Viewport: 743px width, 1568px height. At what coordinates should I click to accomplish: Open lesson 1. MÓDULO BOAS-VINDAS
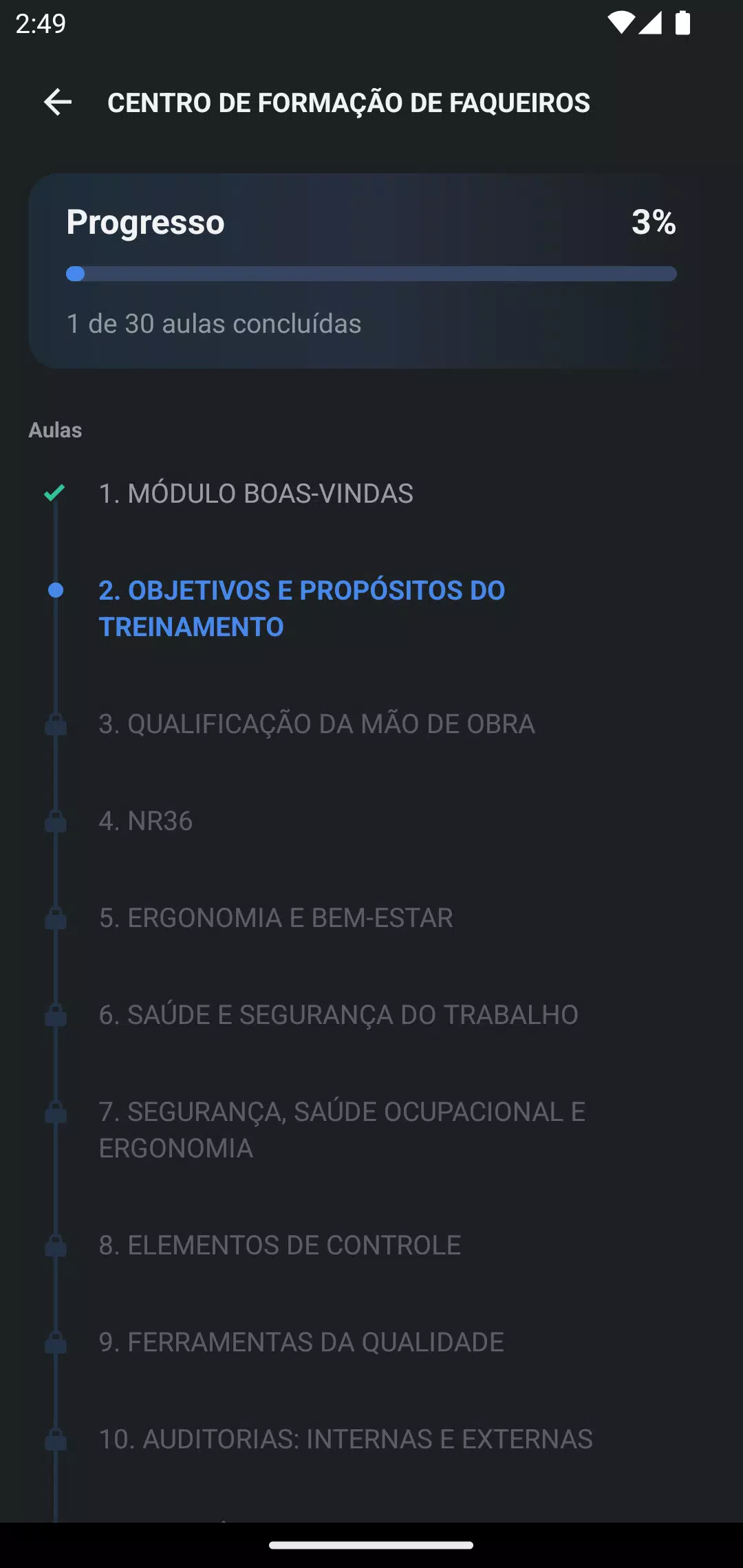click(371, 493)
